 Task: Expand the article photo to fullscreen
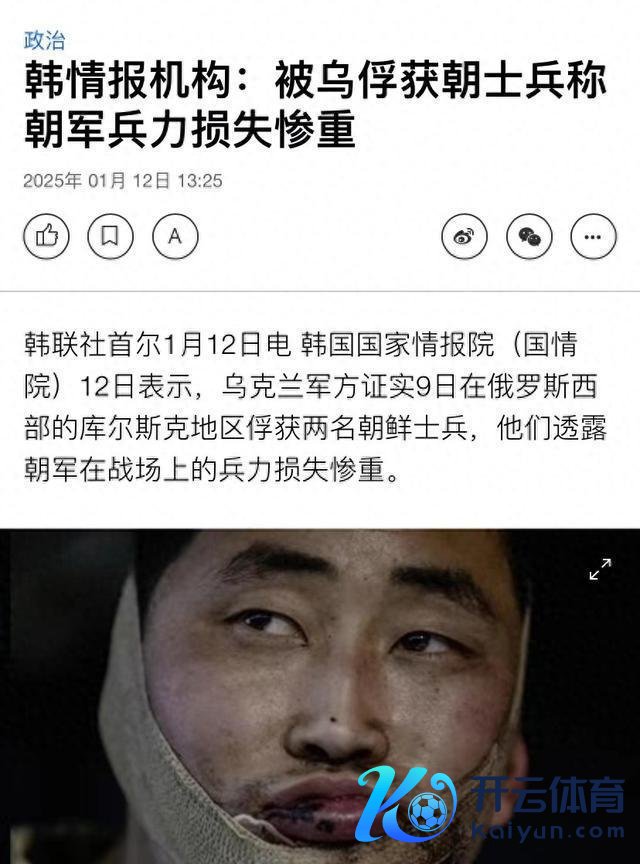600,569
